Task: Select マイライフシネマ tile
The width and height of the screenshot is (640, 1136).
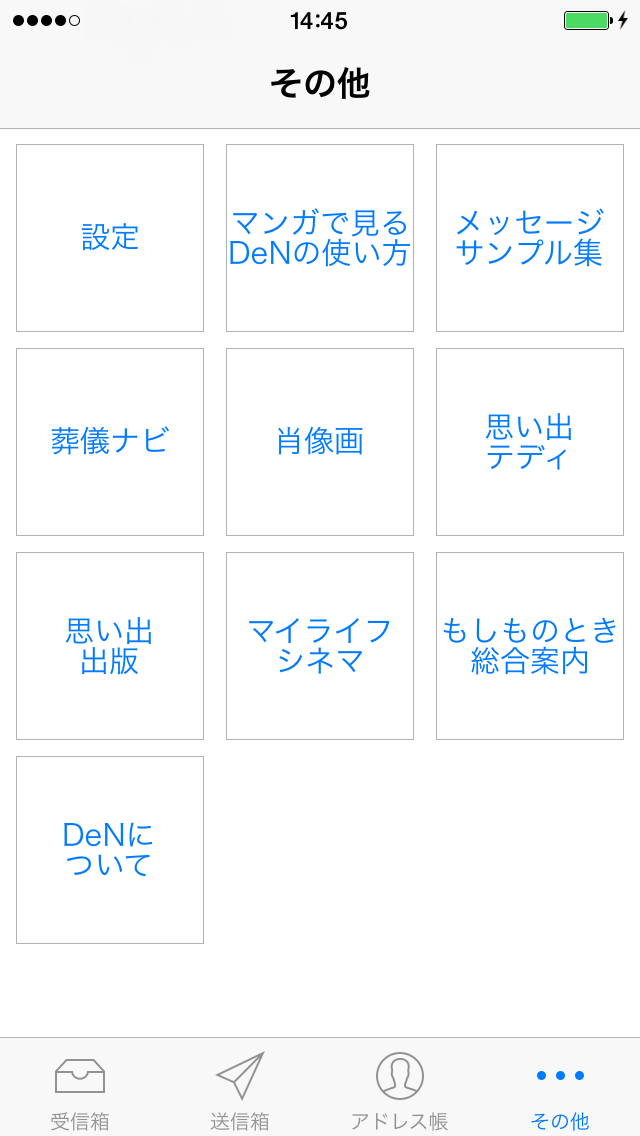Action: (x=320, y=646)
